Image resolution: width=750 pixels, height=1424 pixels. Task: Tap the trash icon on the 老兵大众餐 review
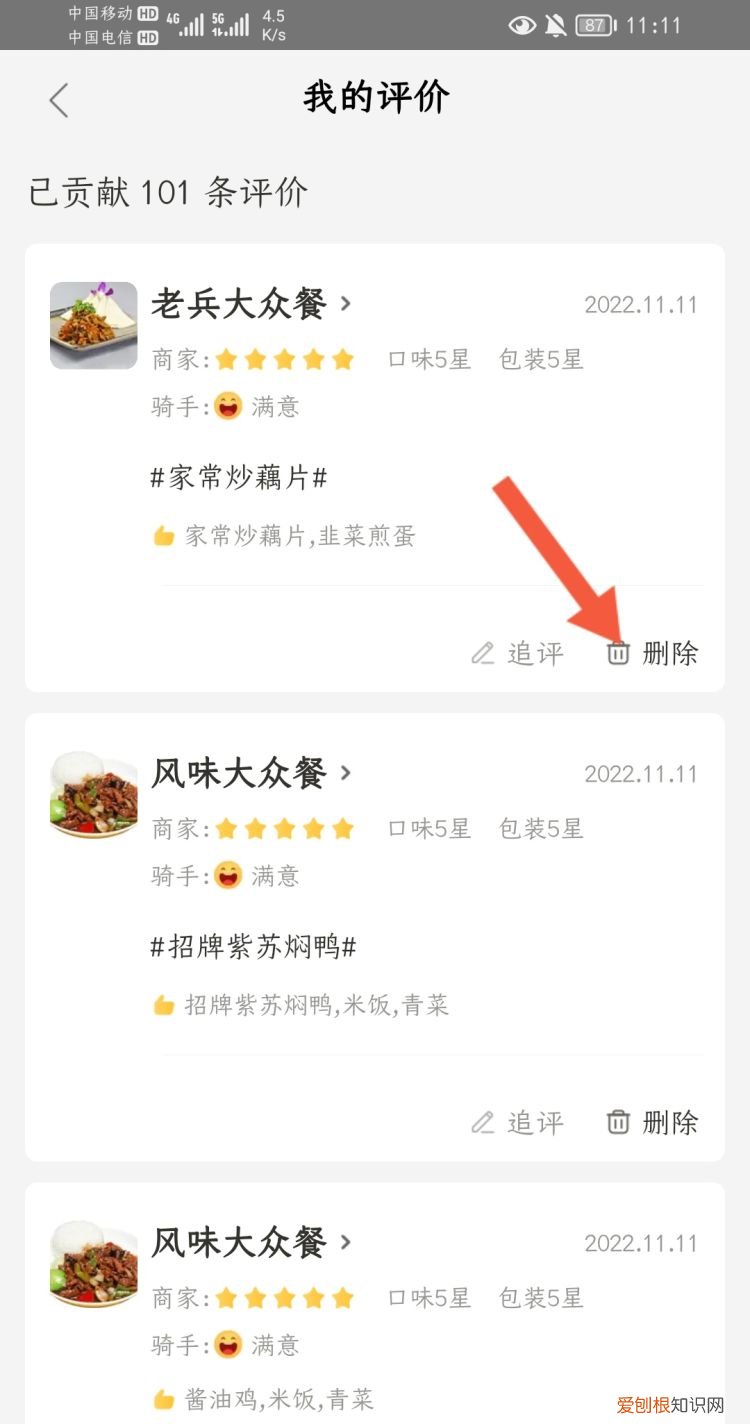coord(619,651)
